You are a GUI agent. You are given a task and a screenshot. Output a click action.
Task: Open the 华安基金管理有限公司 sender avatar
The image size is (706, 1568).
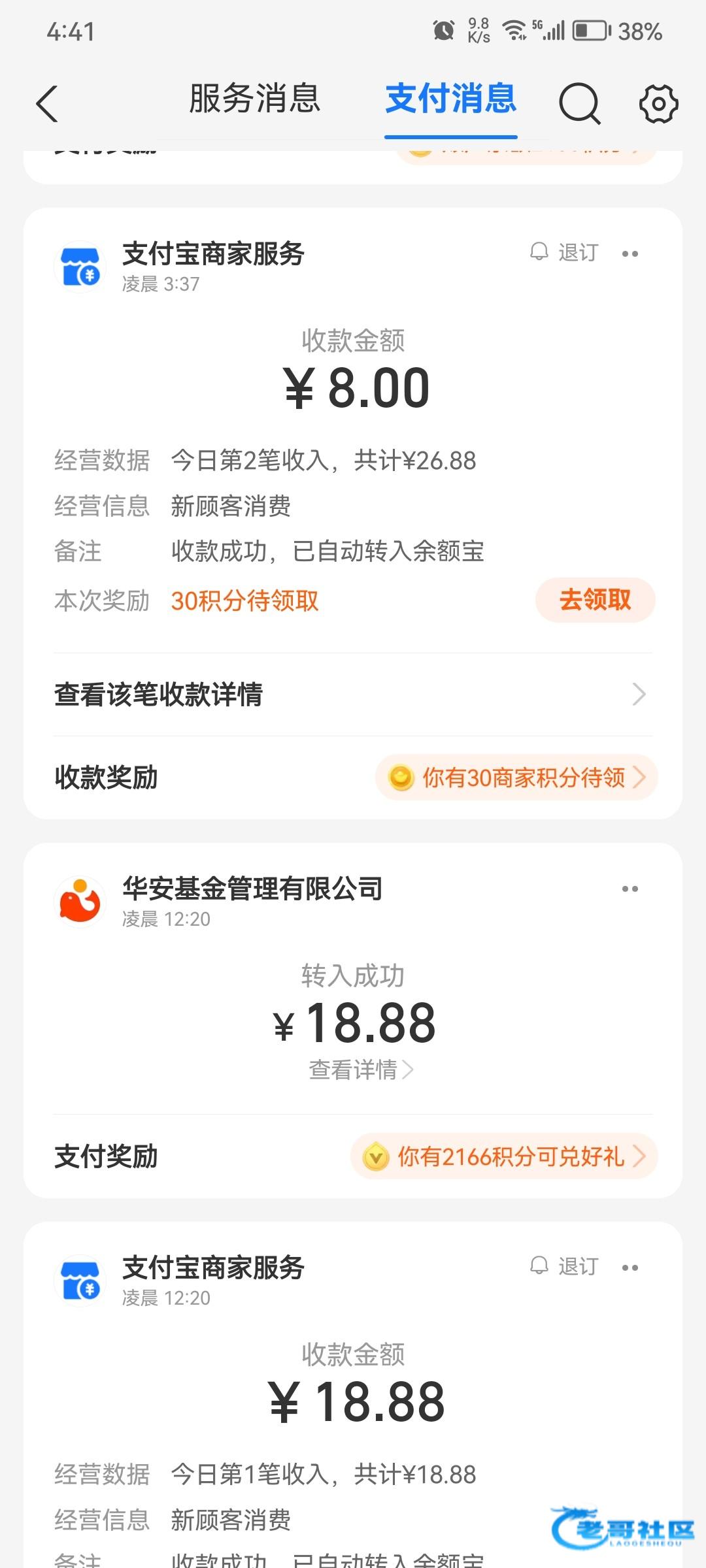(x=80, y=902)
